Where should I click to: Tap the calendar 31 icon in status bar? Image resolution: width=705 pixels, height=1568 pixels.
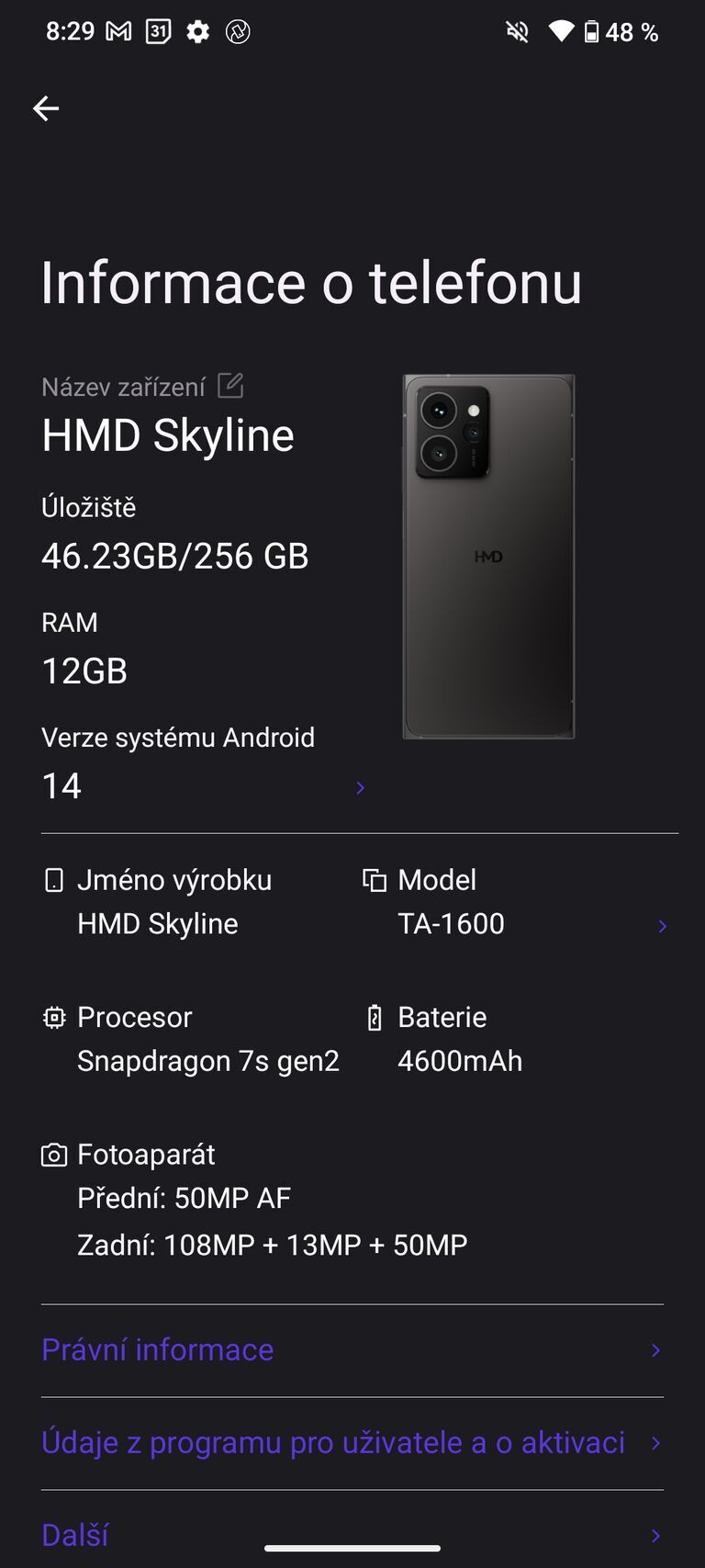click(156, 30)
